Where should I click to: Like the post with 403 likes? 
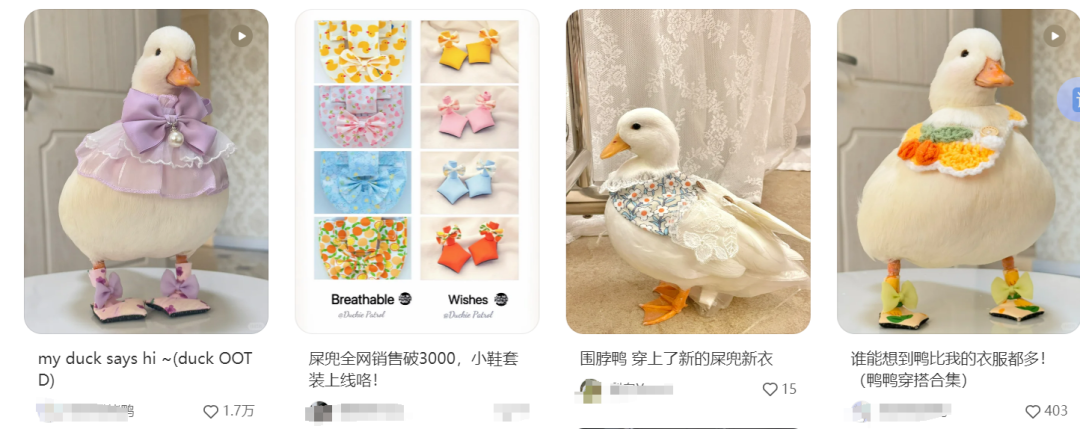coord(1034,411)
